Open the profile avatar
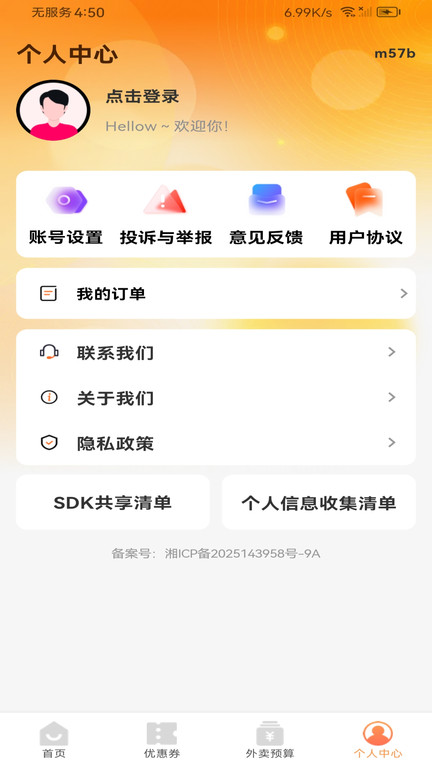The width and height of the screenshot is (432, 768). tap(53, 111)
